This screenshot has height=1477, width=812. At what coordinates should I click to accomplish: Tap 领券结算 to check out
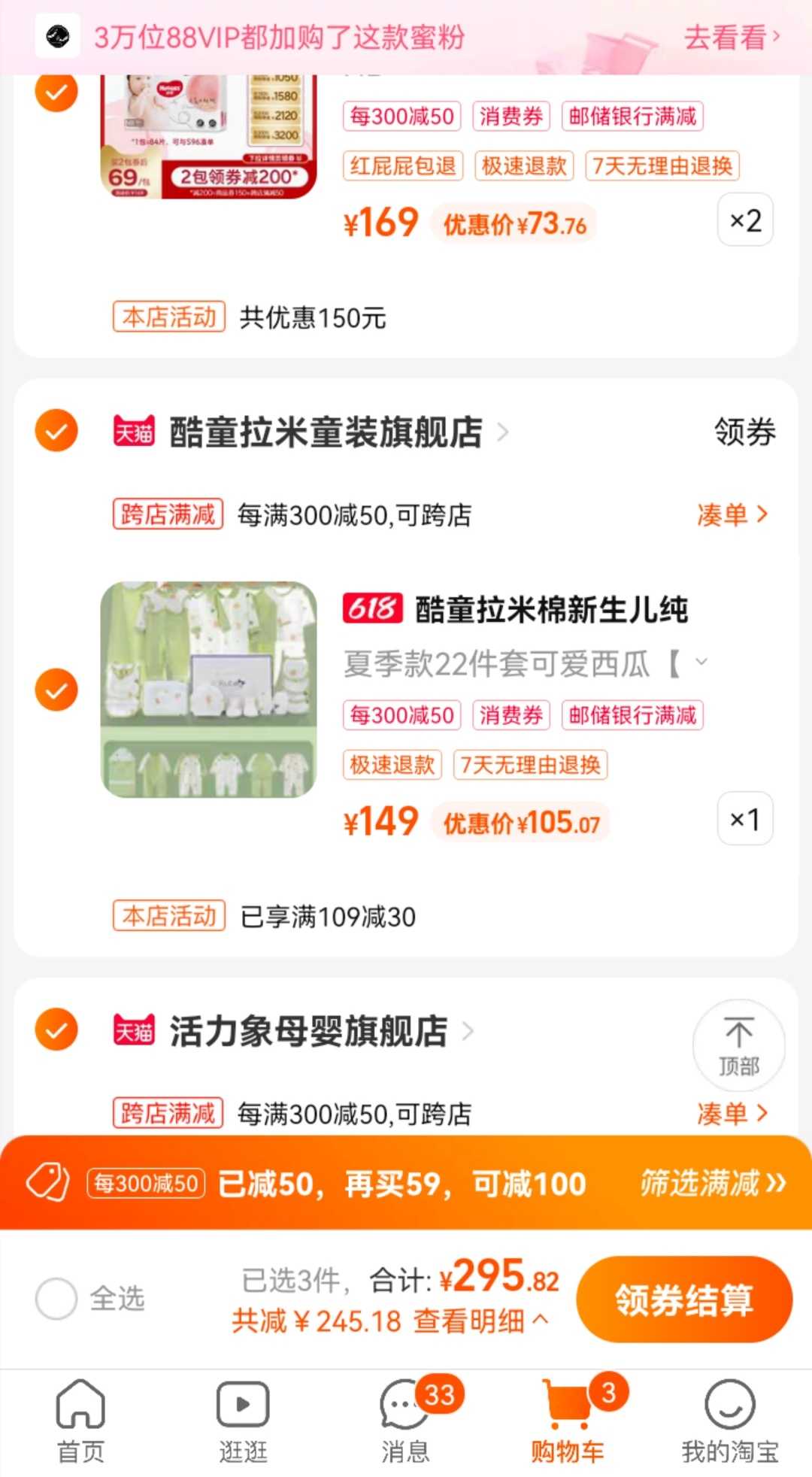tap(684, 1299)
